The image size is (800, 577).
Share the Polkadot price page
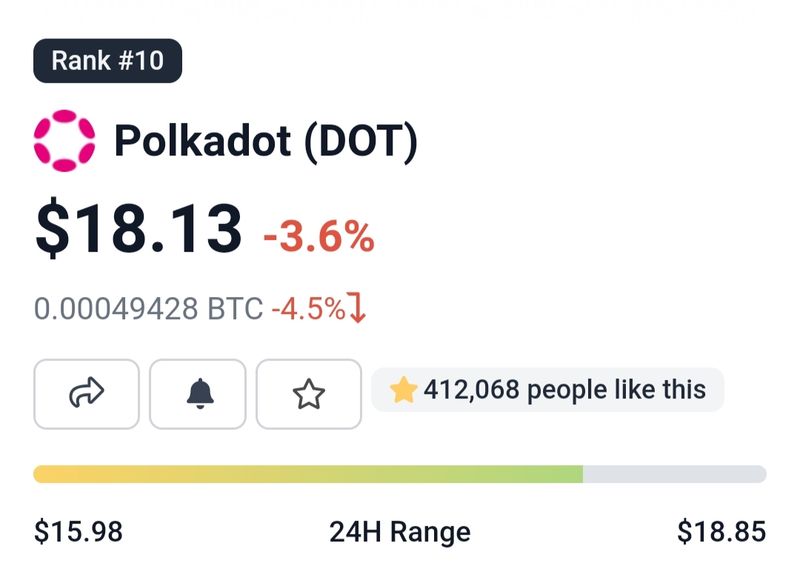(x=87, y=394)
